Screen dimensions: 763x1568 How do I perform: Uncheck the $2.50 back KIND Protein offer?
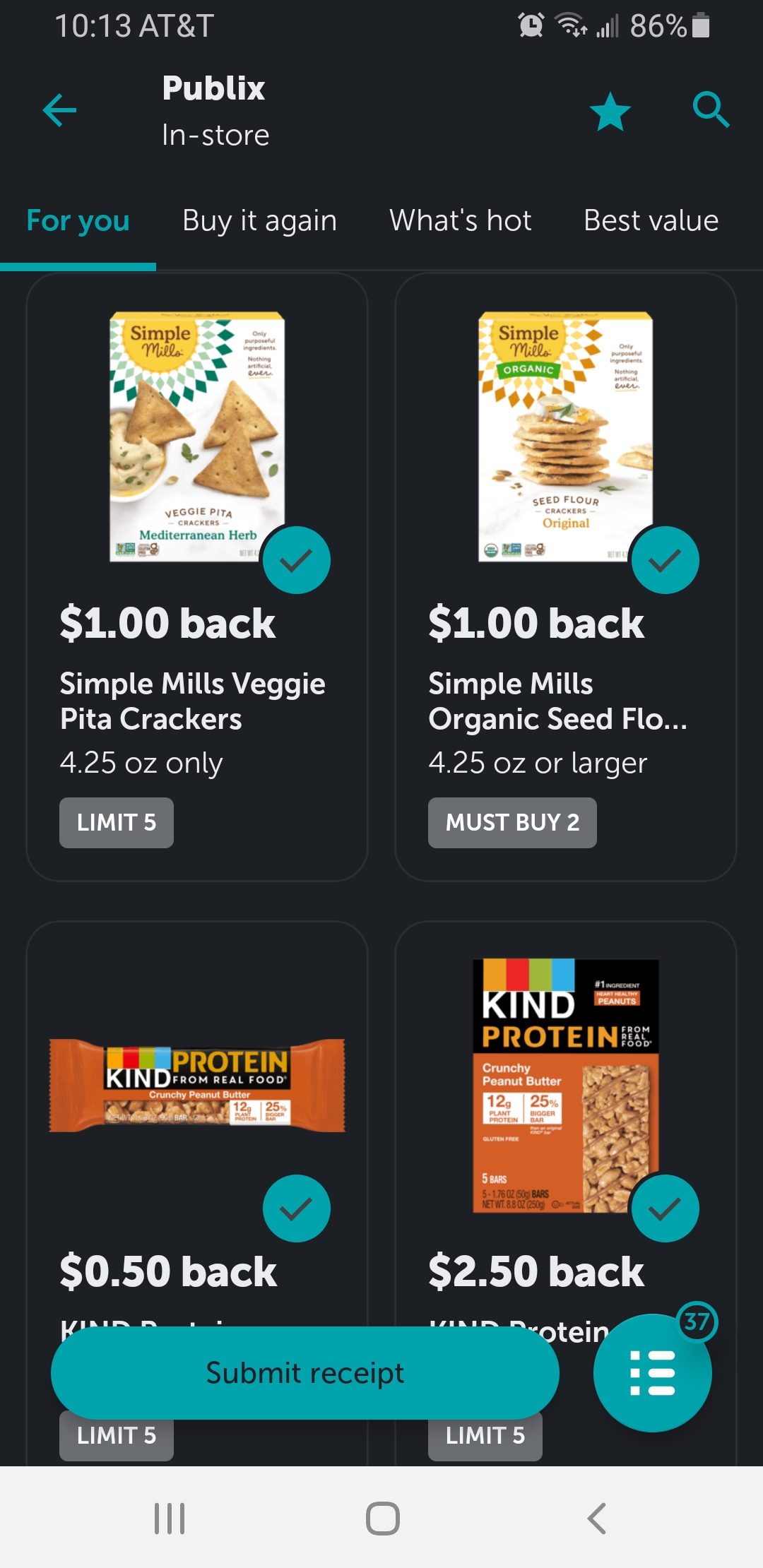665,1208
